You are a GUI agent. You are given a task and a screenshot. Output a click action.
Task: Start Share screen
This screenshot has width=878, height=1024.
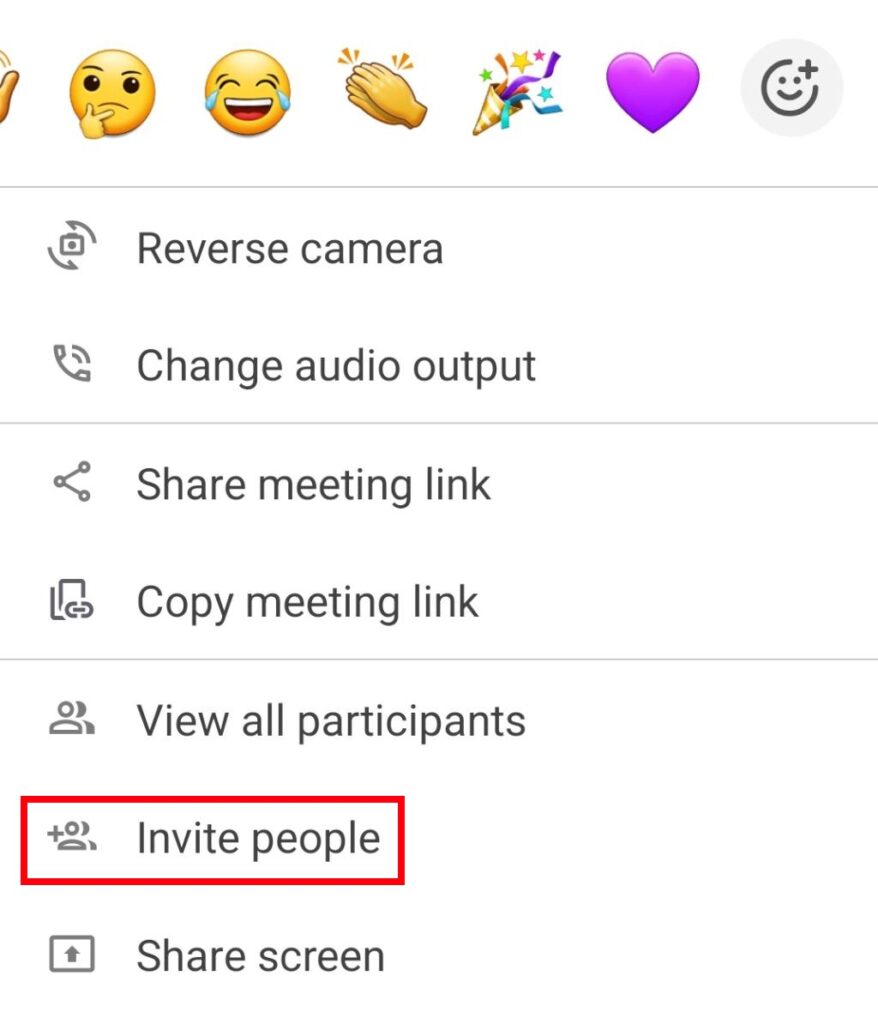pyautogui.click(x=260, y=956)
